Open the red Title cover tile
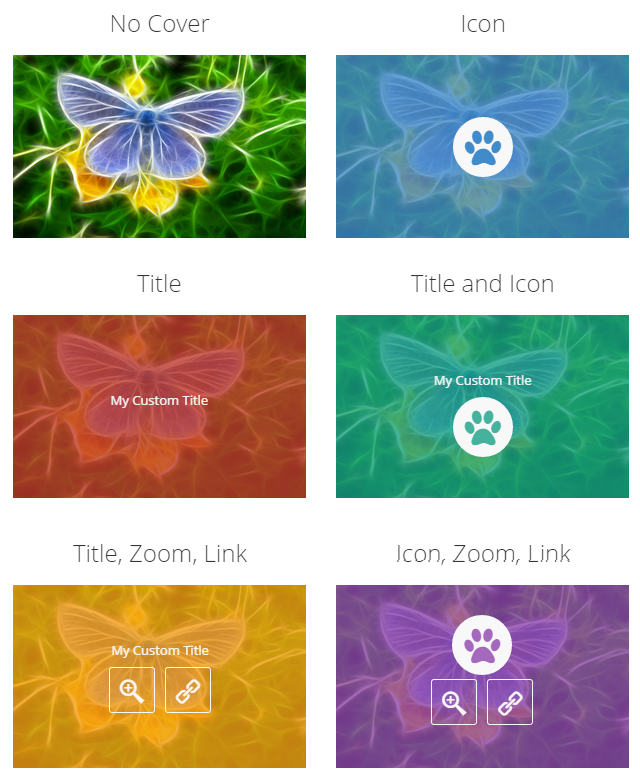This screenshot has width=640, height=780. [x=159, y=406]
